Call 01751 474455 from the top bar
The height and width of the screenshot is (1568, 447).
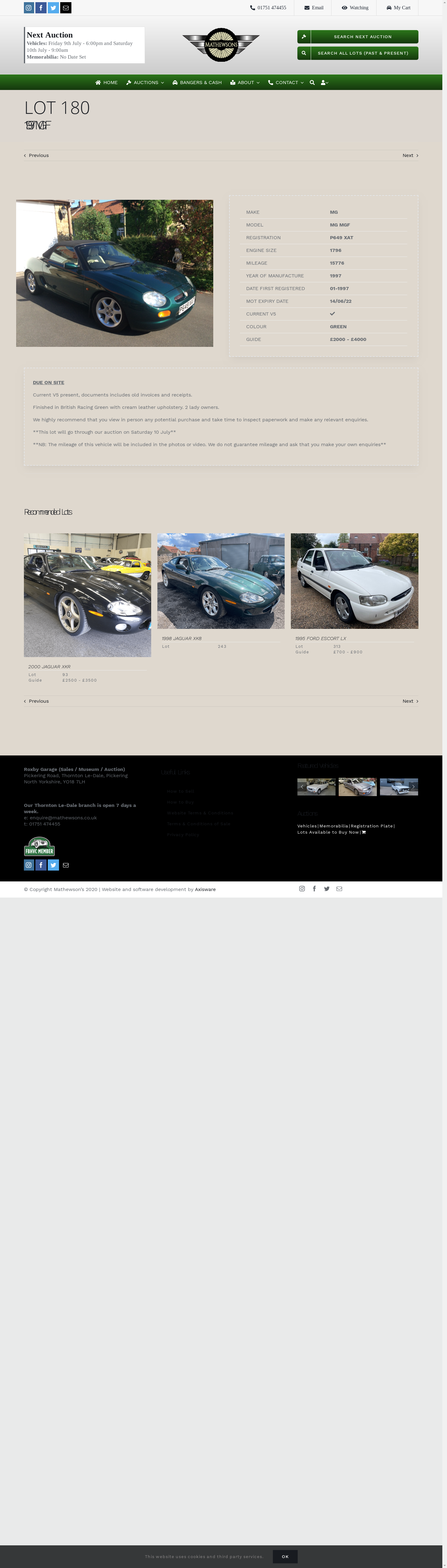[x=268, y=8]
